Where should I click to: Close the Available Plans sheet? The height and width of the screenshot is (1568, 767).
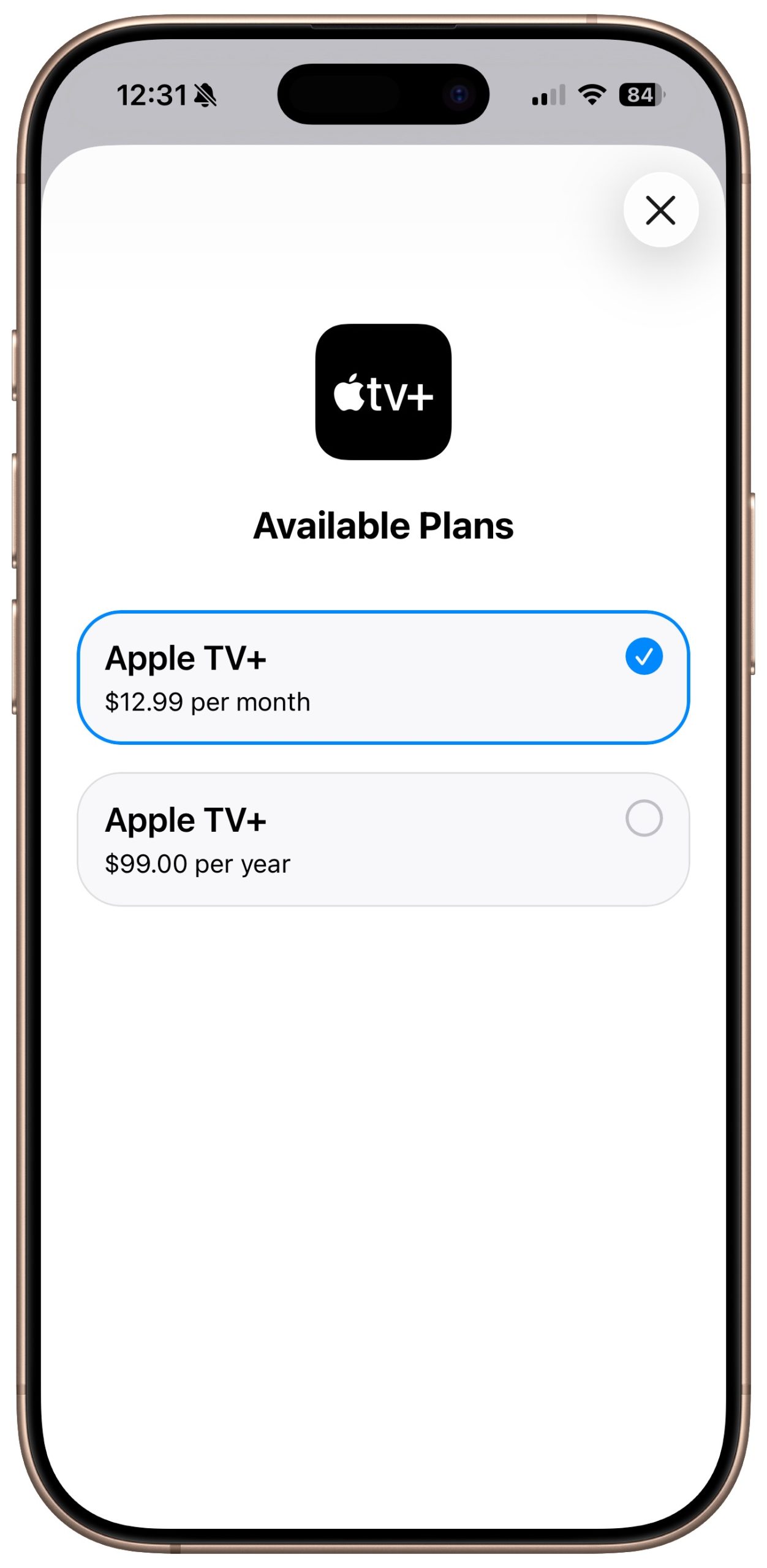tap(660, 210)
